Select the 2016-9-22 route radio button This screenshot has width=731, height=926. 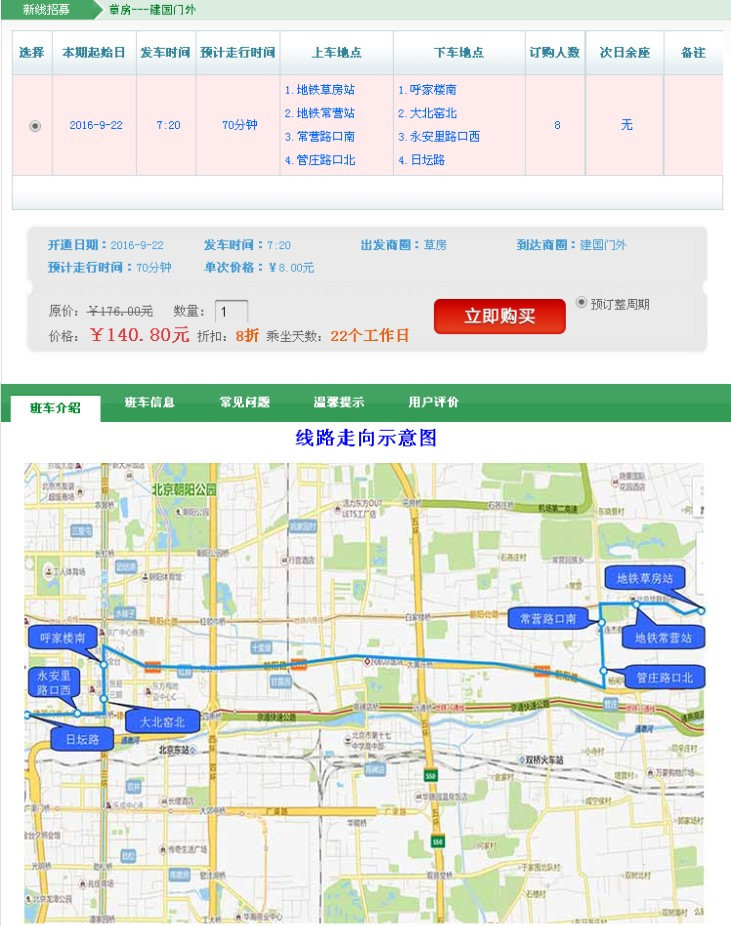(36, 126)
